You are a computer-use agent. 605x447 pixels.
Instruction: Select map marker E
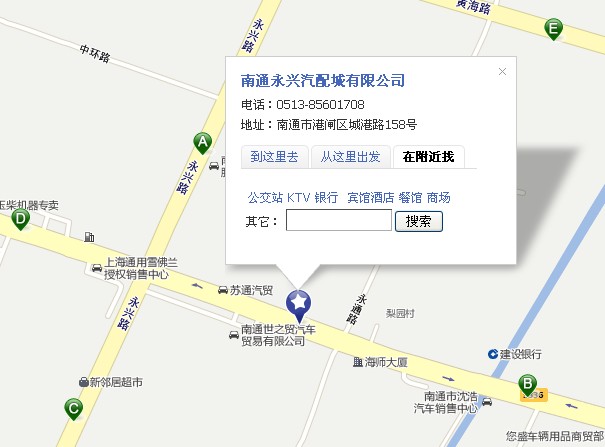click(x=553, y=29)
